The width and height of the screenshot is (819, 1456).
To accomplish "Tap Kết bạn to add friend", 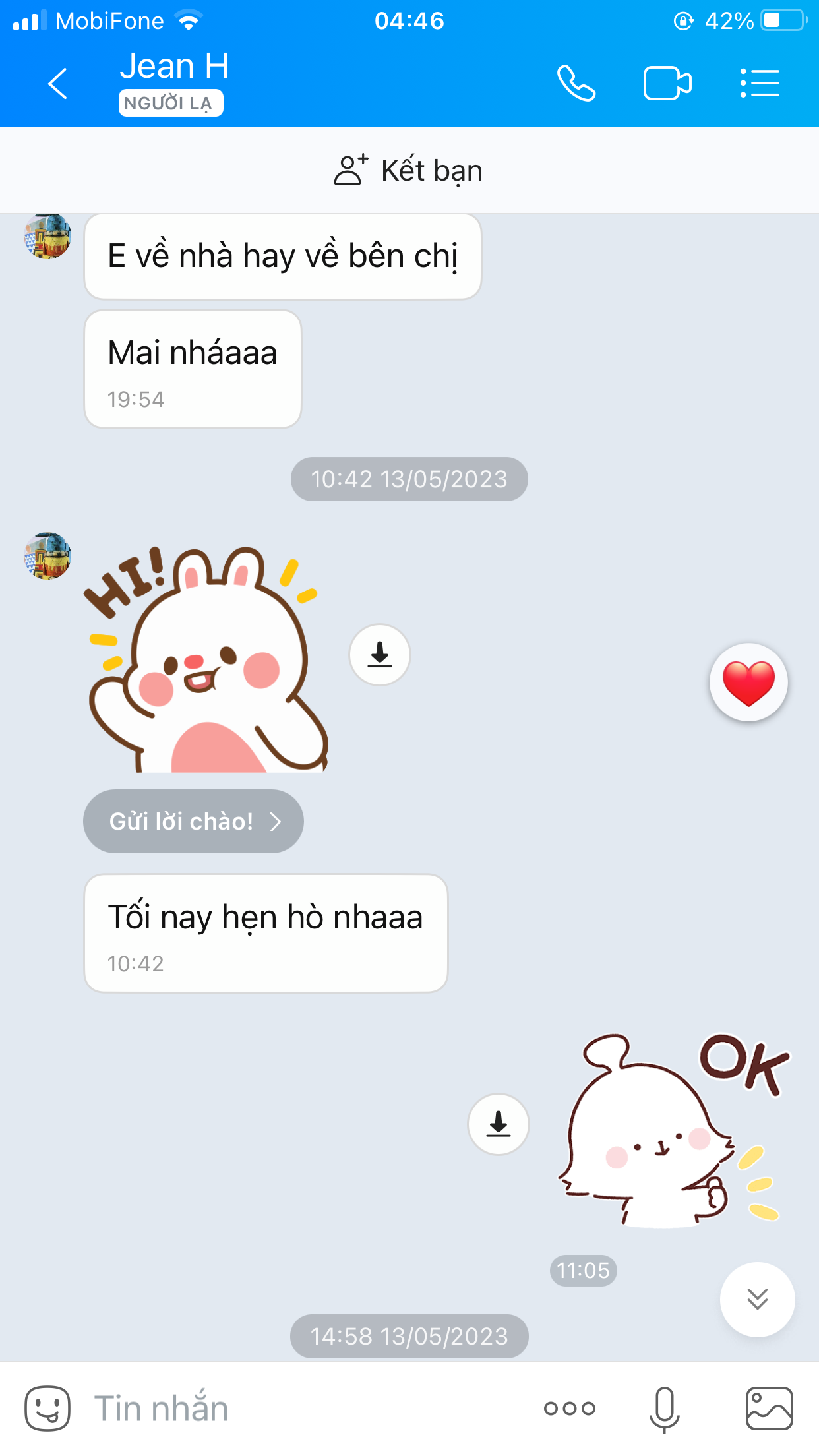I will coord(409,170).
